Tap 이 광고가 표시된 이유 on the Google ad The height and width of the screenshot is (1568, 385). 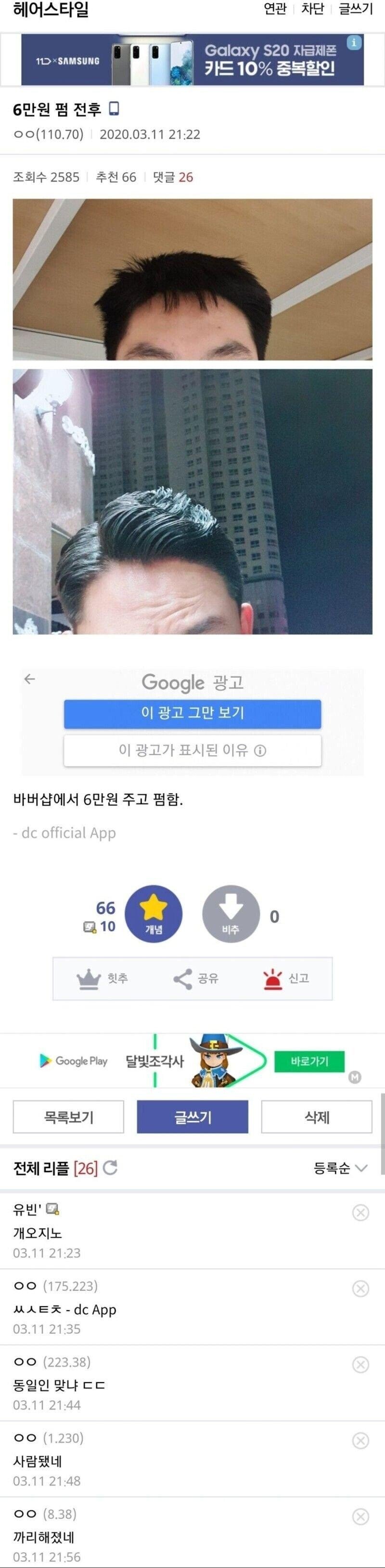192,750
